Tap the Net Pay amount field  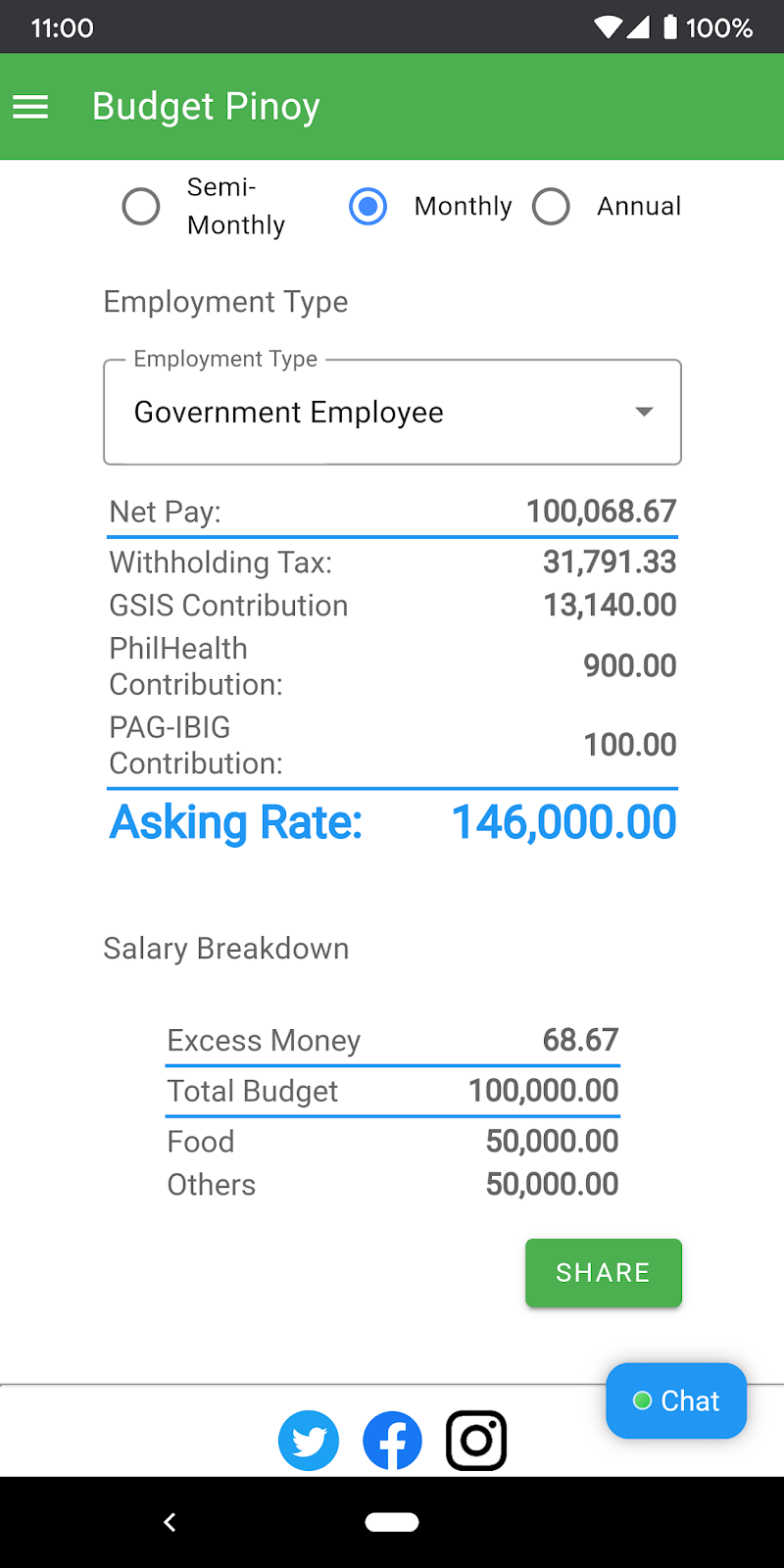[600, 511]
